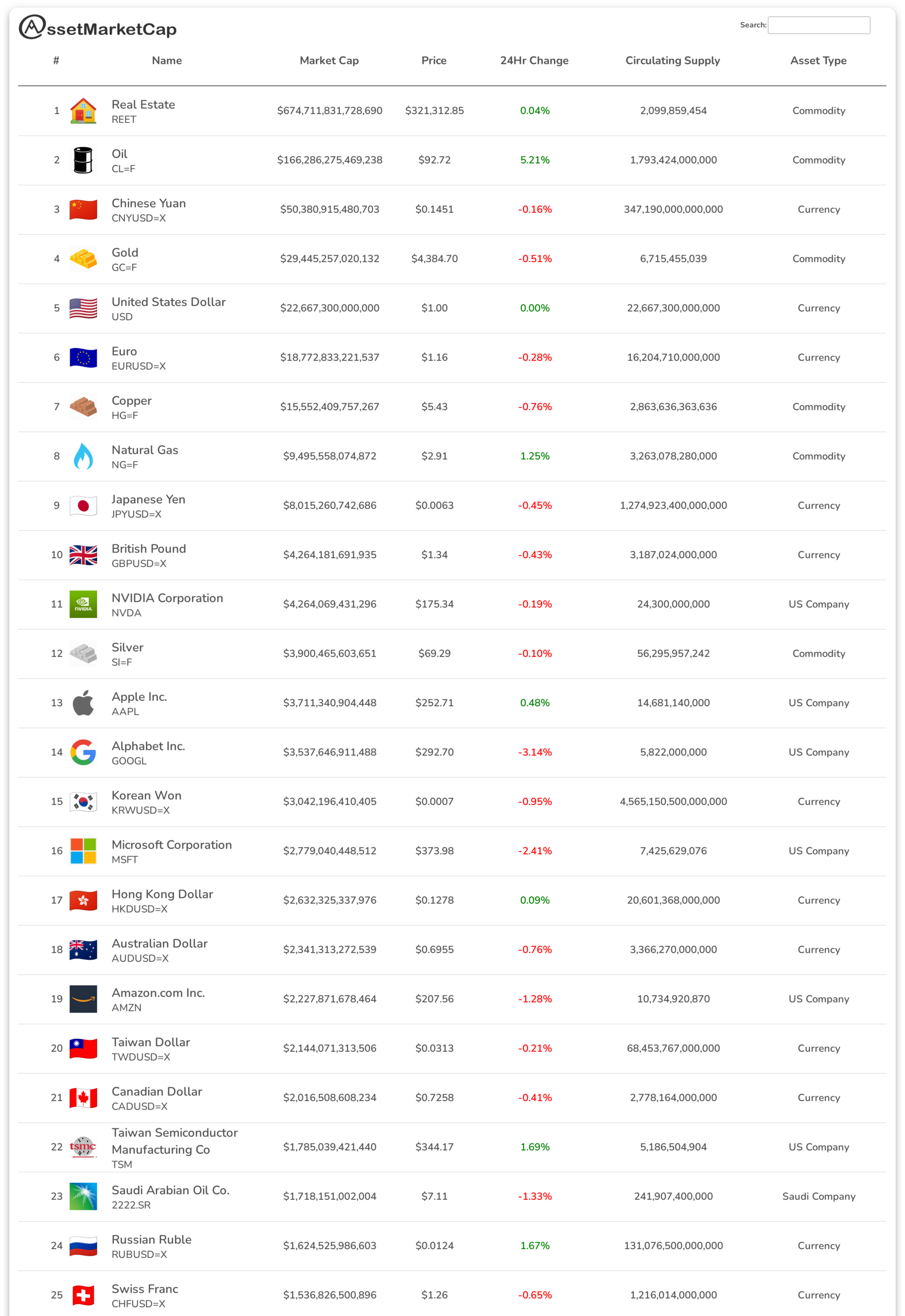905x1316 pixels.
Task: Click the Circulating Supply column header
Action: click(x=673, y=61)
